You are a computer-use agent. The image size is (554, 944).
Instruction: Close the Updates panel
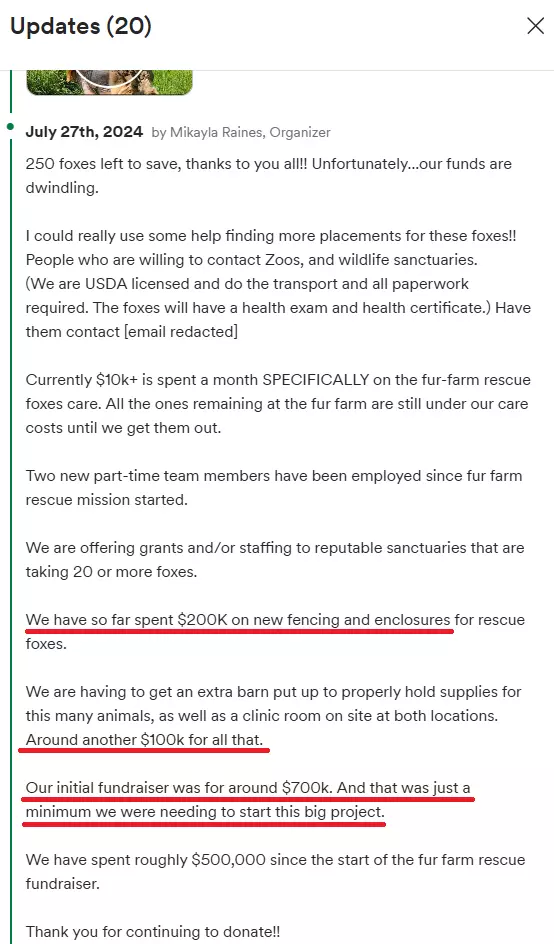535,26
